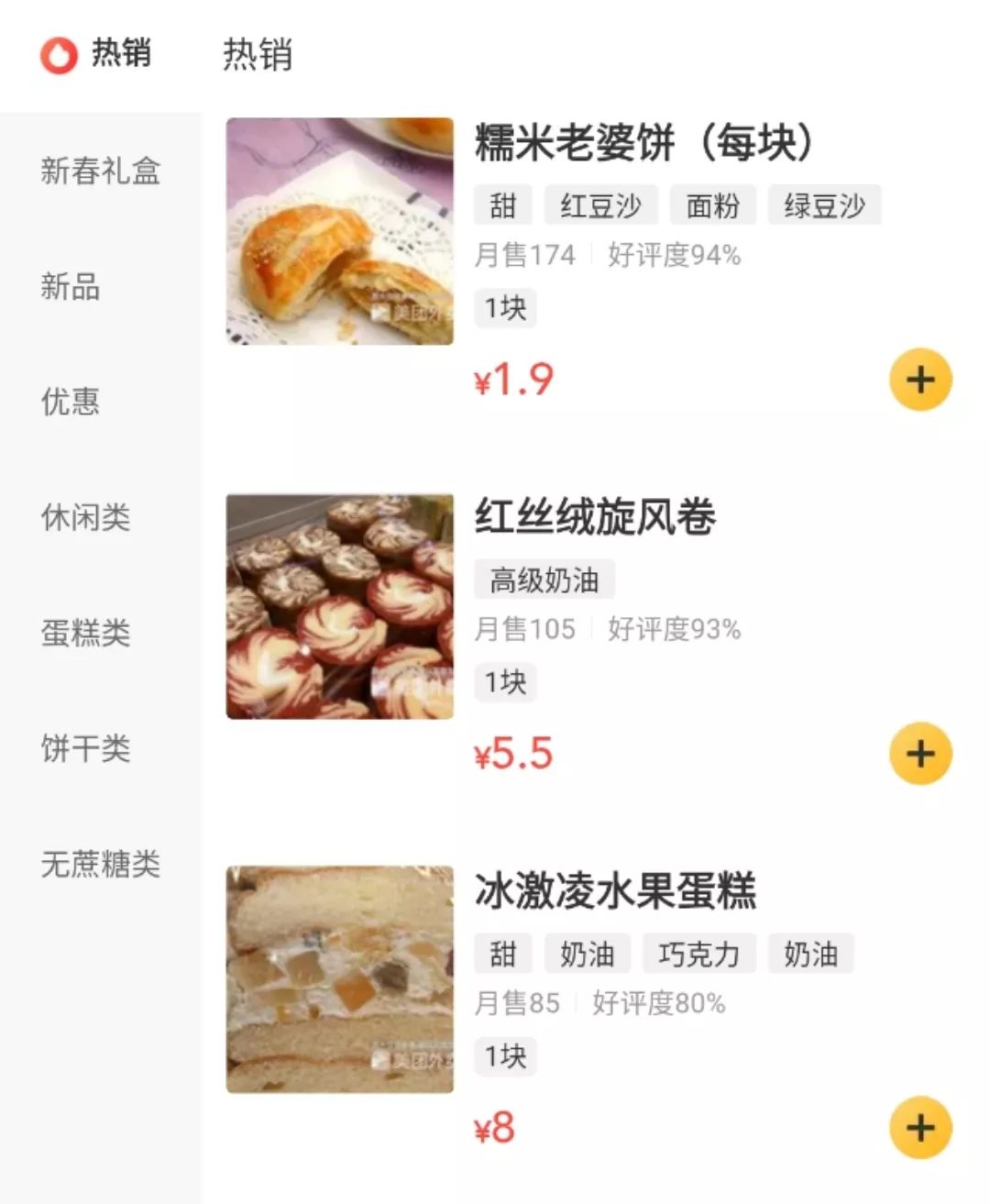Select the 1块 spec toggle for 红丝绒旋风卷
This screenshot has height=1204, width=990.
[503, 683]
